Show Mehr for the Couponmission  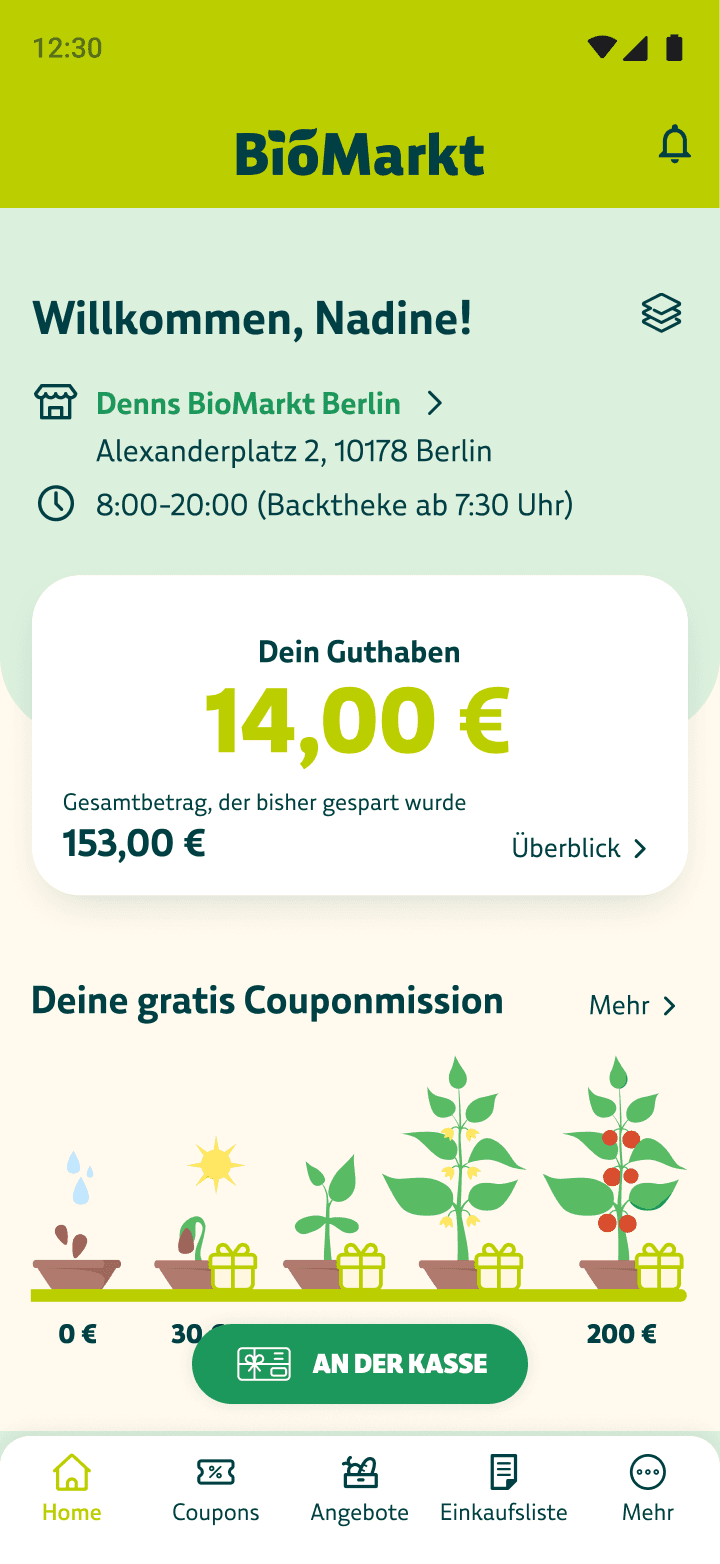click(633, 1005)
